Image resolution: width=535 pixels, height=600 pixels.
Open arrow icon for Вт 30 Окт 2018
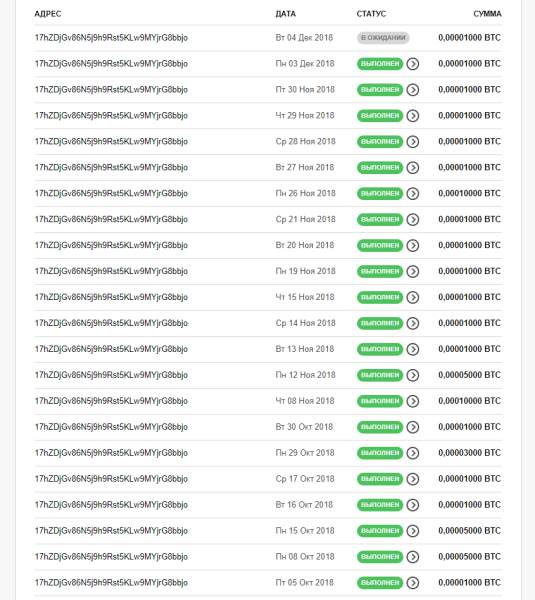tap(413, 427)
